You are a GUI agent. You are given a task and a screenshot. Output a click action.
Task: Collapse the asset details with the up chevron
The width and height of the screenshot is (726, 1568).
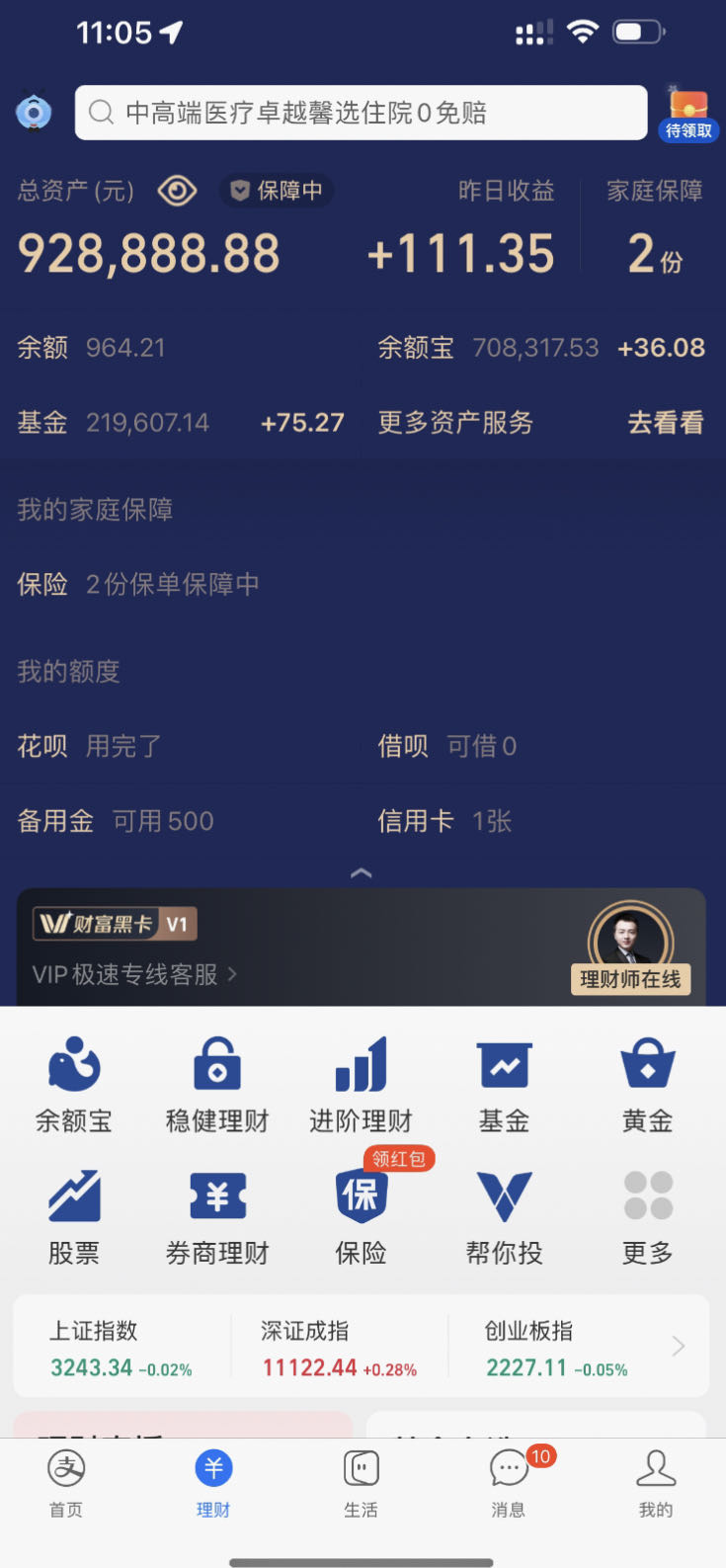(362, 873)
